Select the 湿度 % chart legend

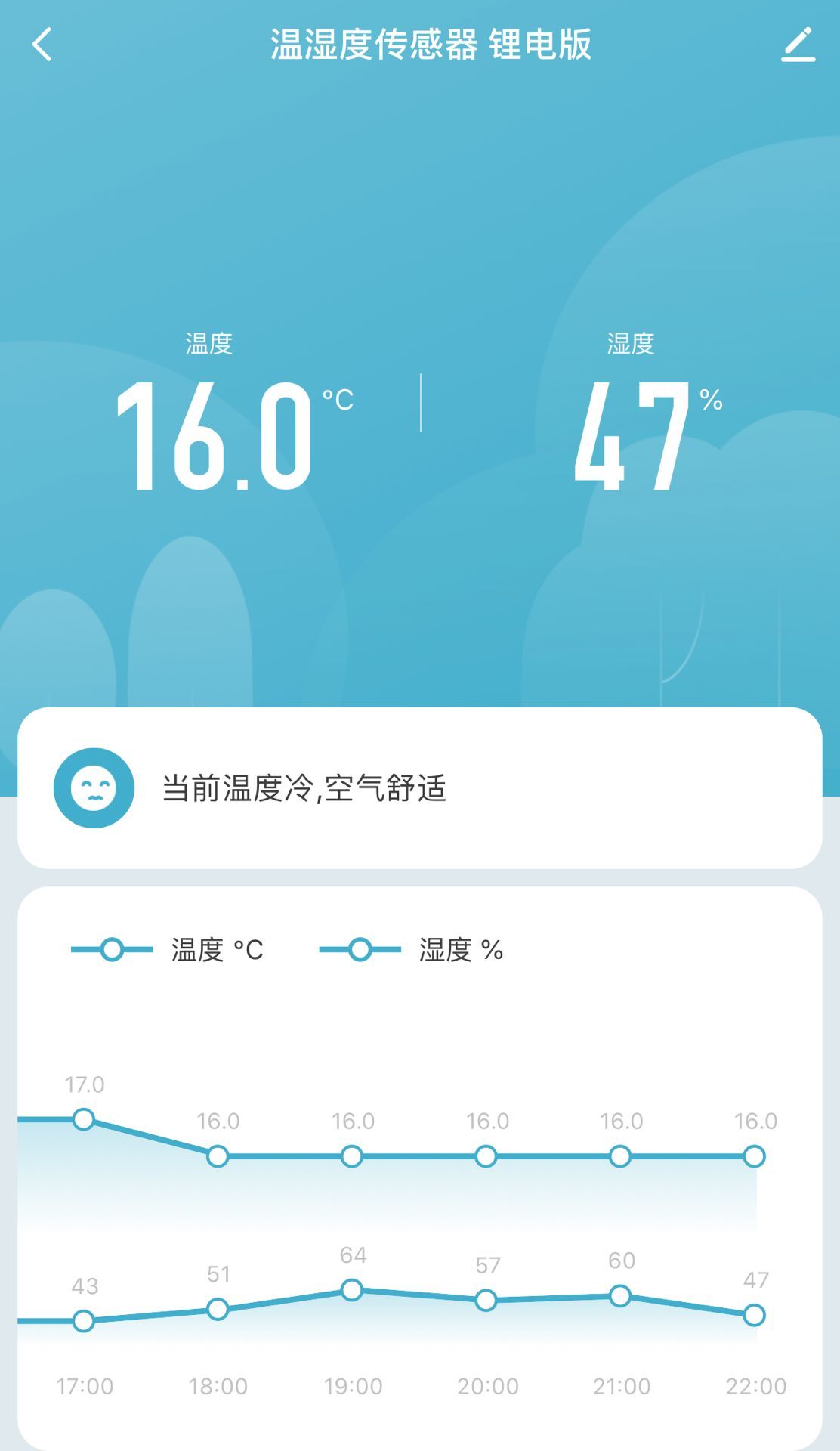tap(412, 950)
